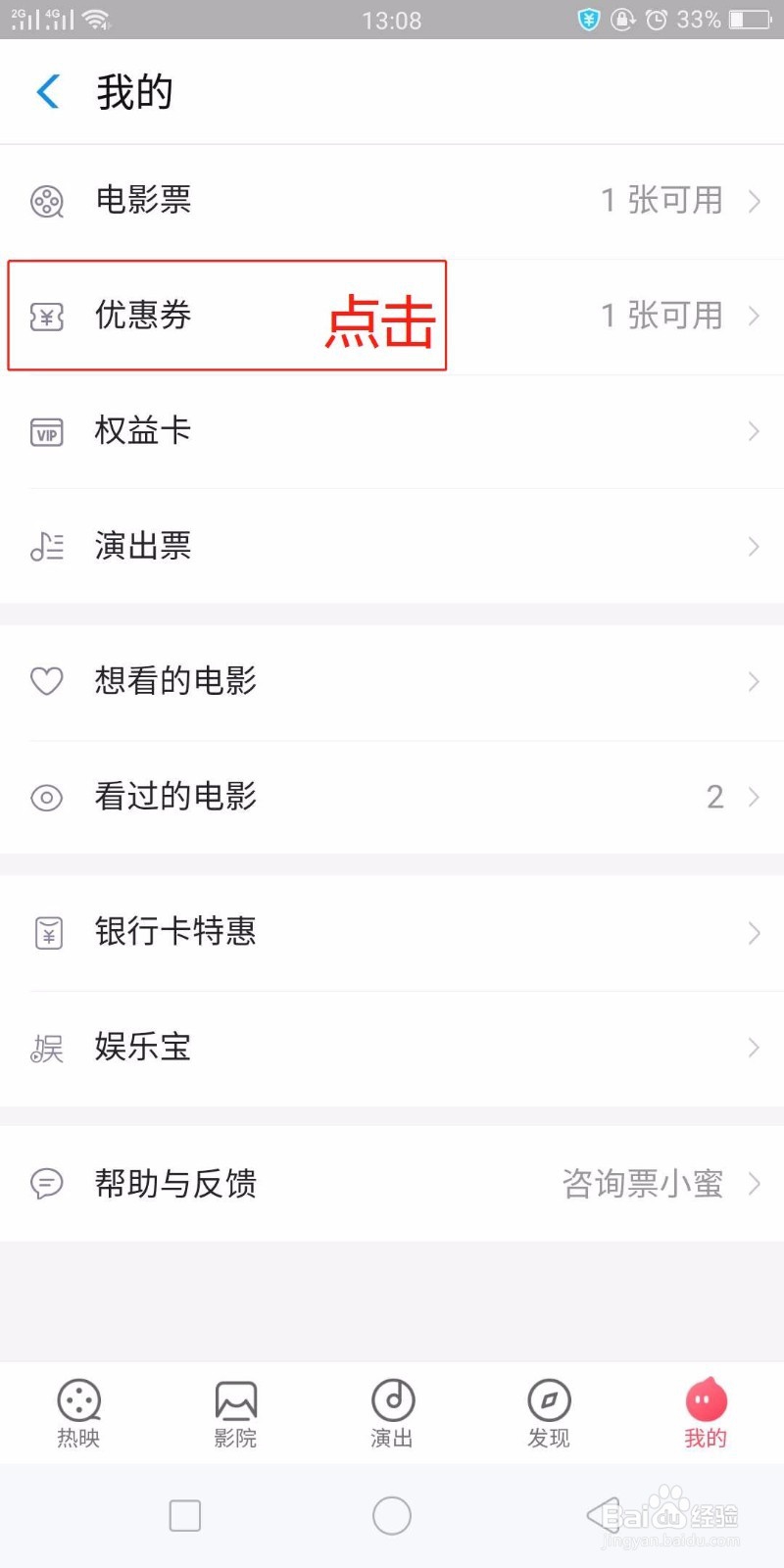Screen dimensions: 784x1568
Task: View 看过的电影 list
Action: click(392, 797)
